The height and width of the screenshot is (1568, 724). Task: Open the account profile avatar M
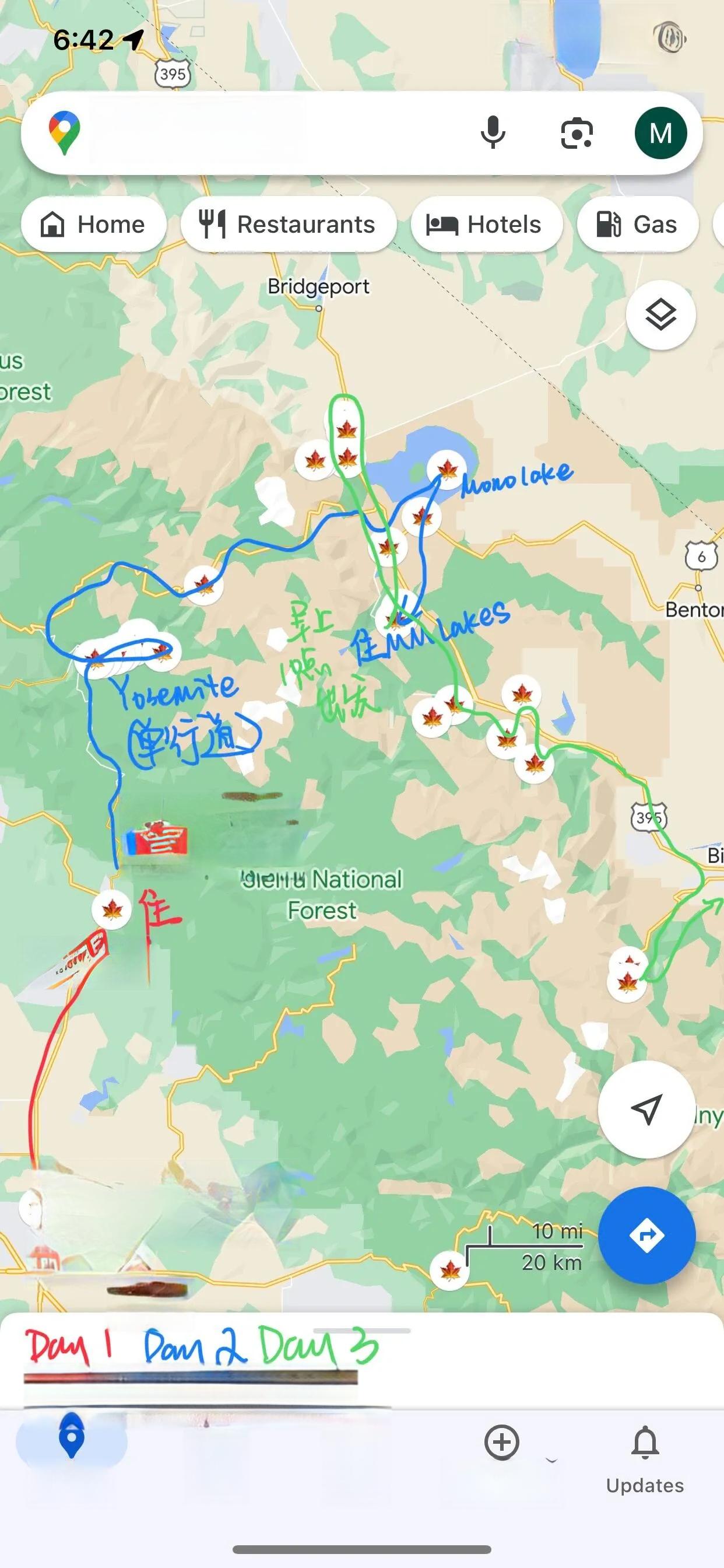tap(660, 134)
